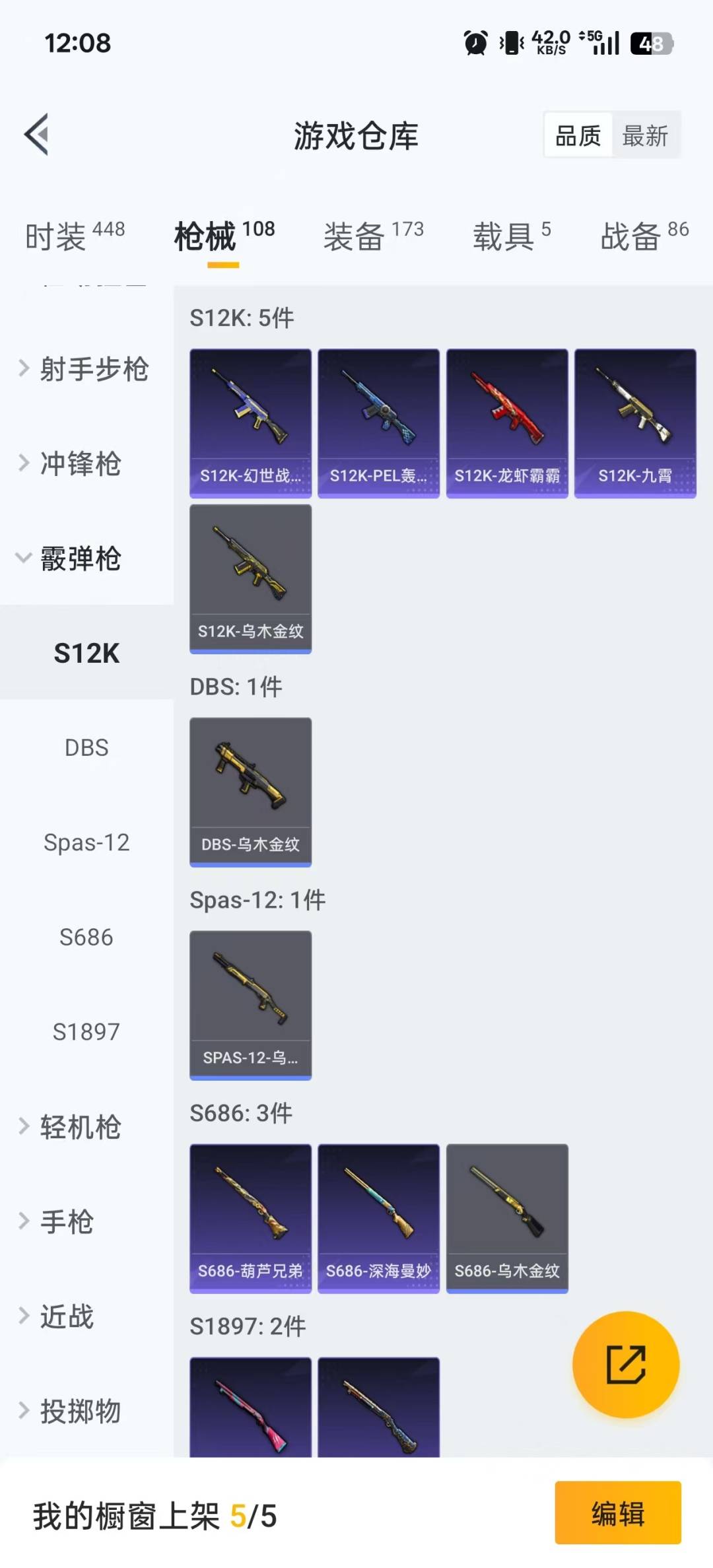This screenshot has width=713, height=1568.
Task: Switch sorting to 最新
Action: [x=646, y=135]
